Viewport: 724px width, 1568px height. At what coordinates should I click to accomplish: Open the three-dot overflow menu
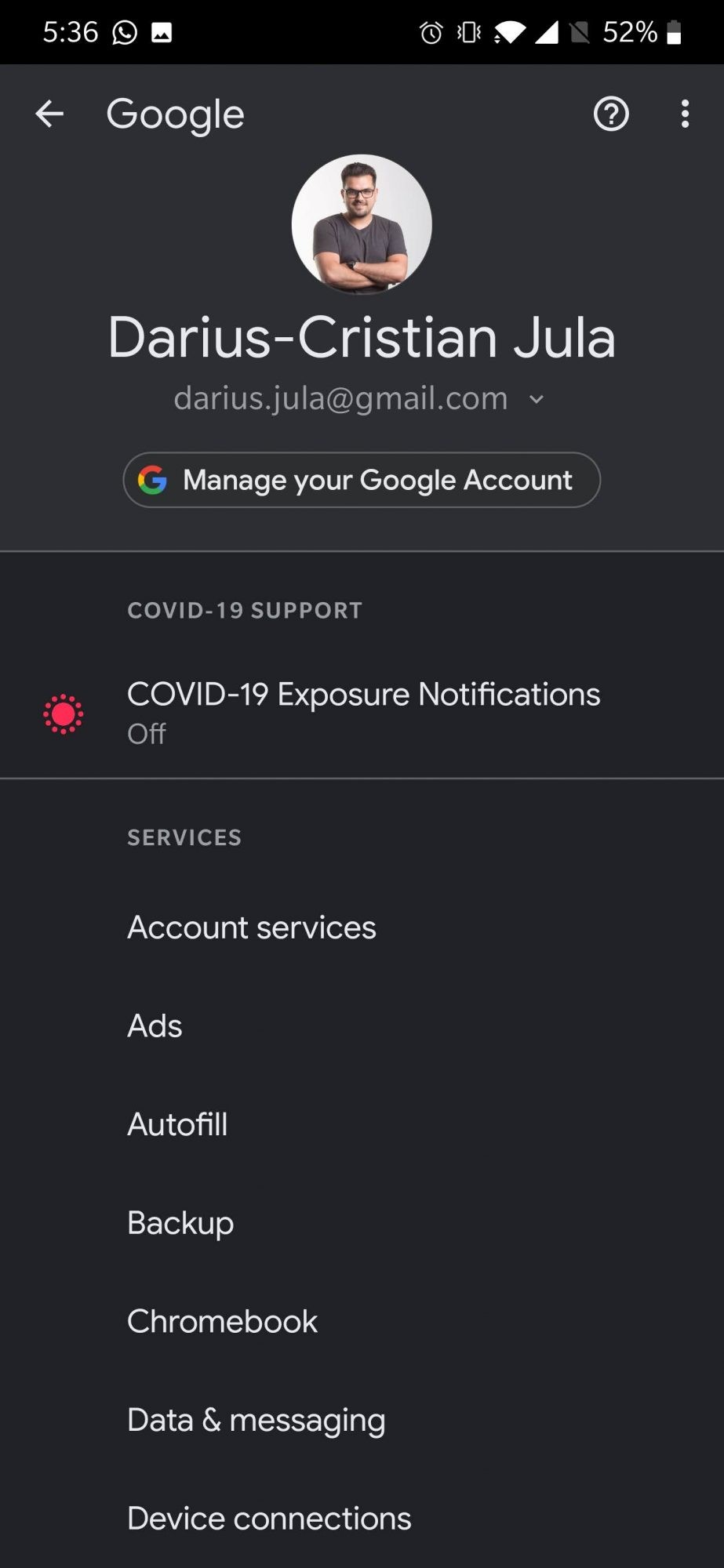pyautogui.click(x=685, y=114)
